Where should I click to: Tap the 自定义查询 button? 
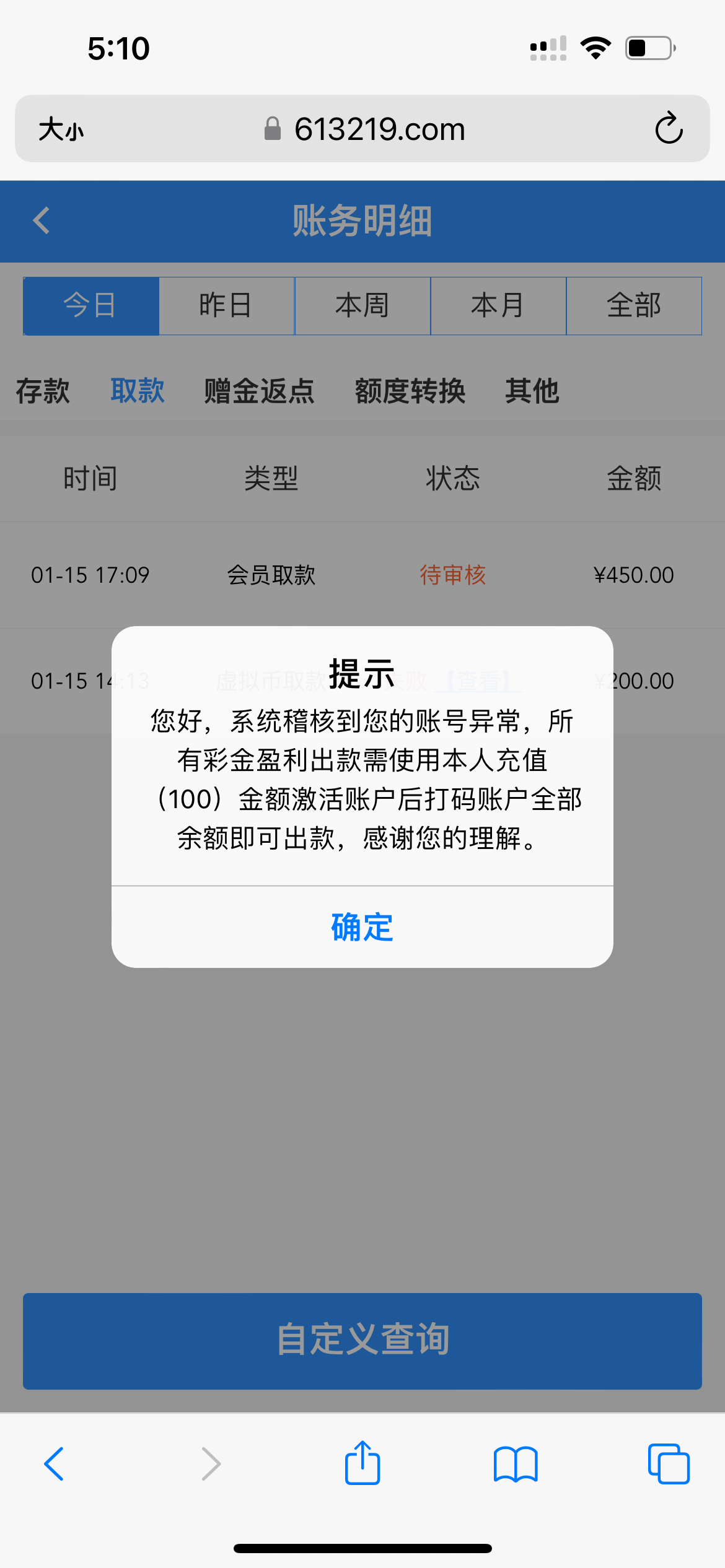click(362, 1341)
